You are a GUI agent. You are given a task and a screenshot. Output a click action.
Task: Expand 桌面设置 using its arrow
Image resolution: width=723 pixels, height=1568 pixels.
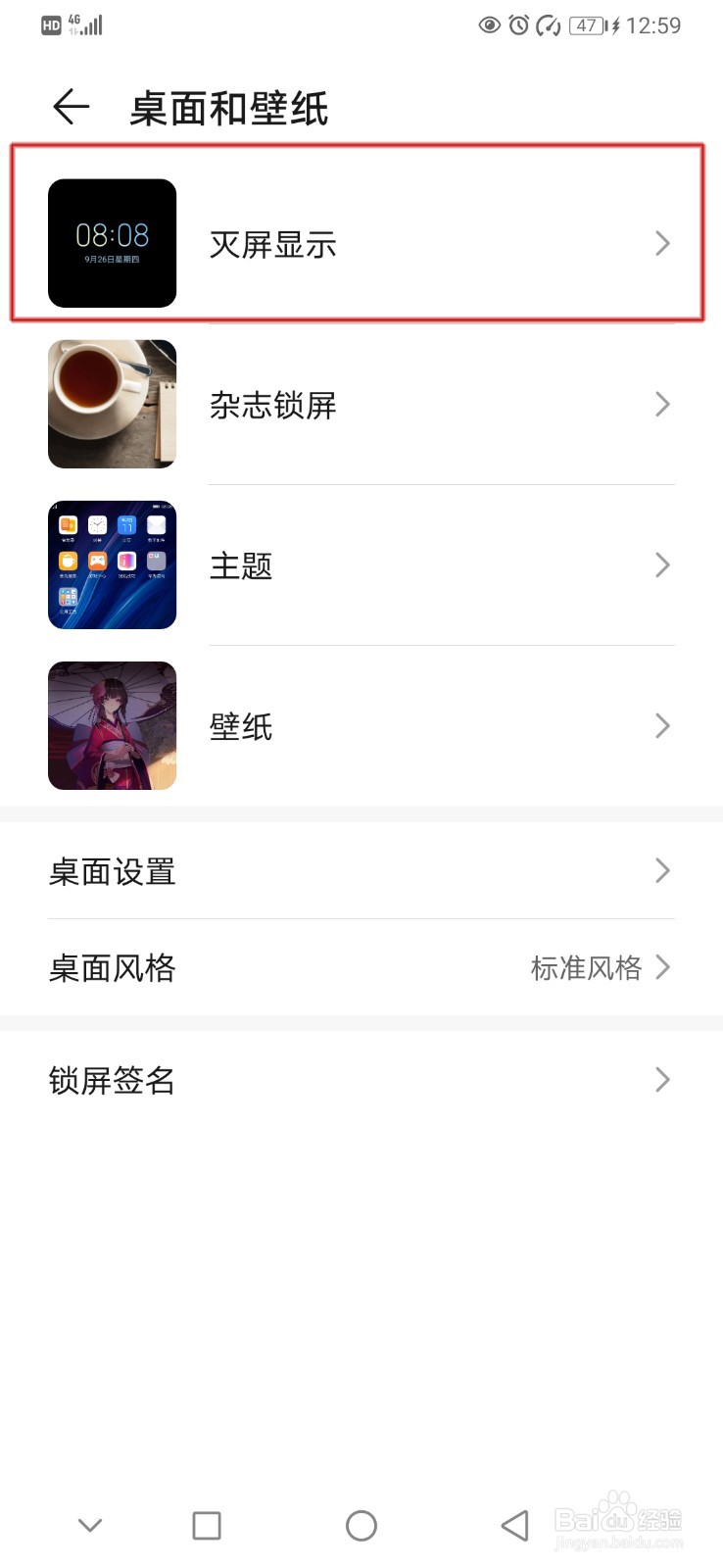point(662,870)
